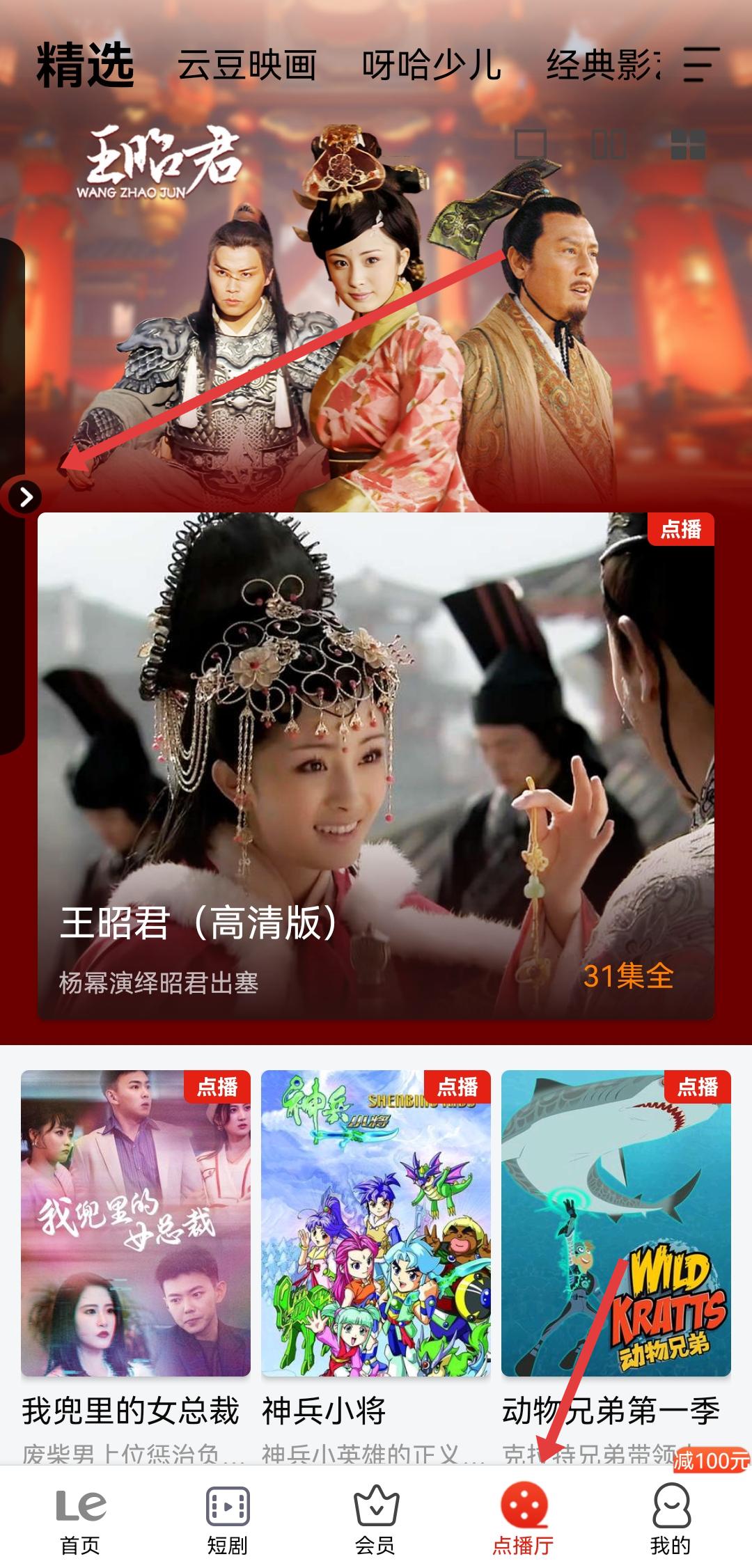Image resolution: width=752 pixels, height=1568 pixels.
Task: Switch to 呀哈少儿 channel tab
Action: [x=431, y=66]
